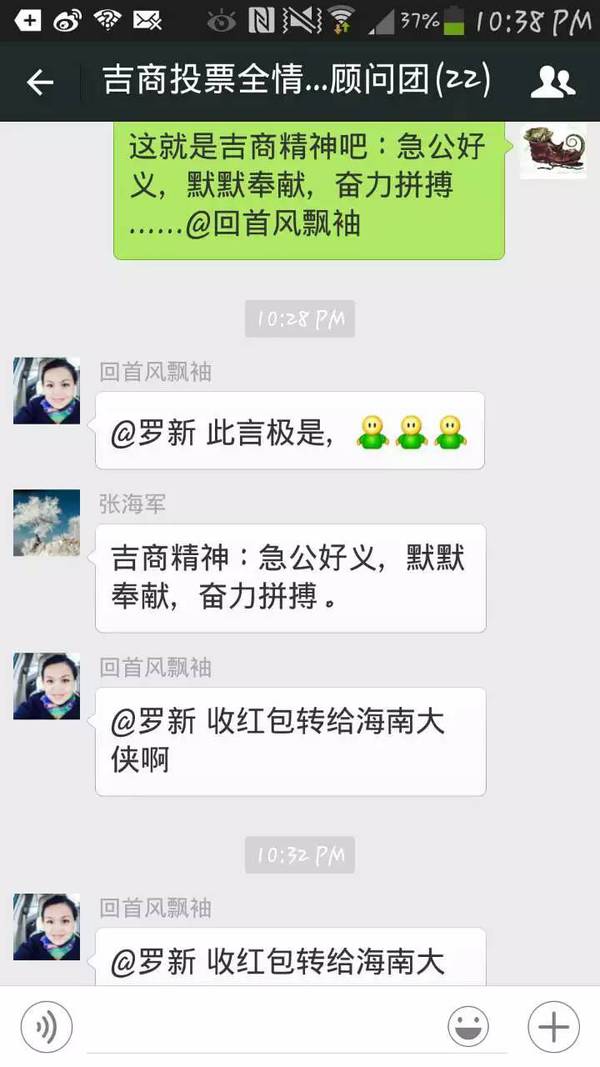Viewport: 600px width, 1067px height.
Task: Open 回首风飘袖's avatar above '此言极是' message
Action: pos(46,390)
